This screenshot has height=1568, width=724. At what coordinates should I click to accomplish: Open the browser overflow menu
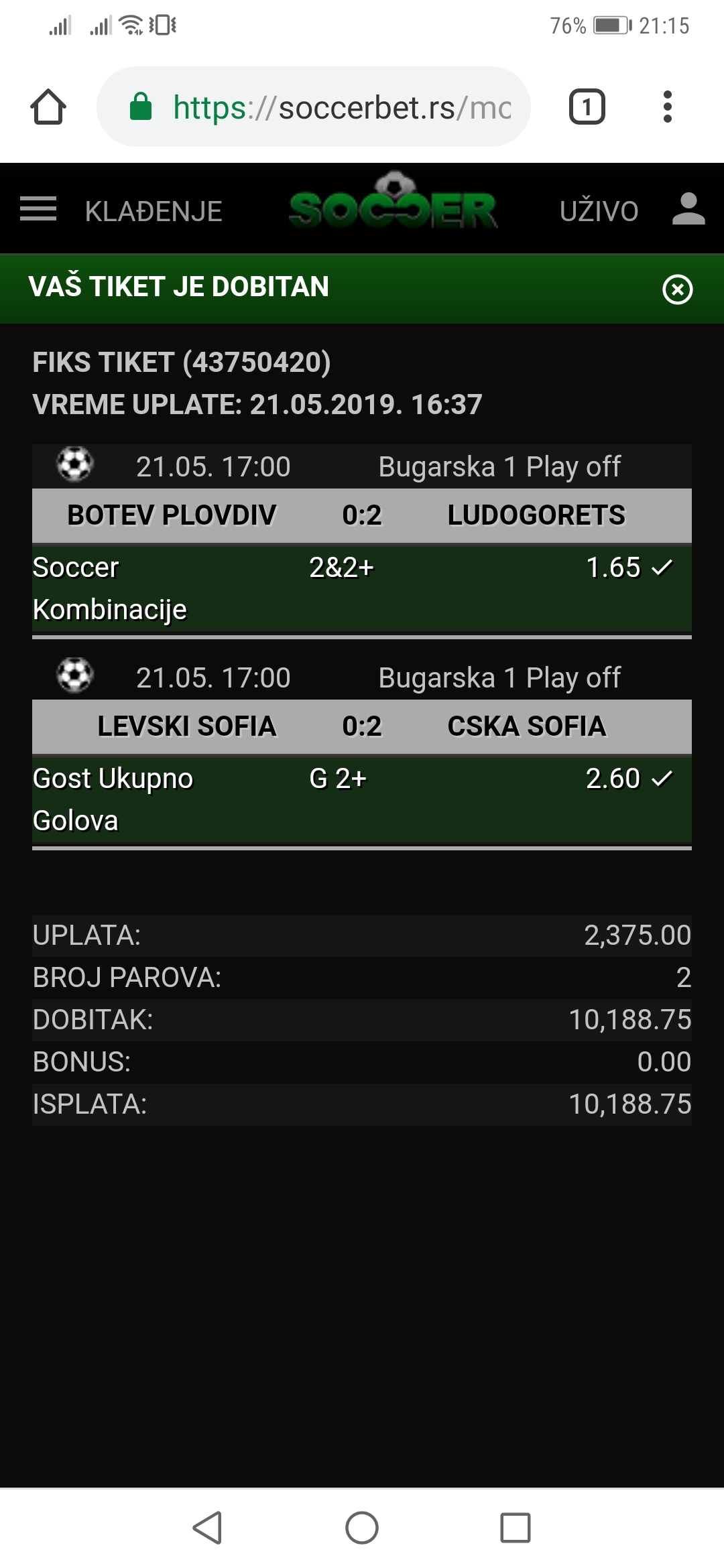pos(667,107)
